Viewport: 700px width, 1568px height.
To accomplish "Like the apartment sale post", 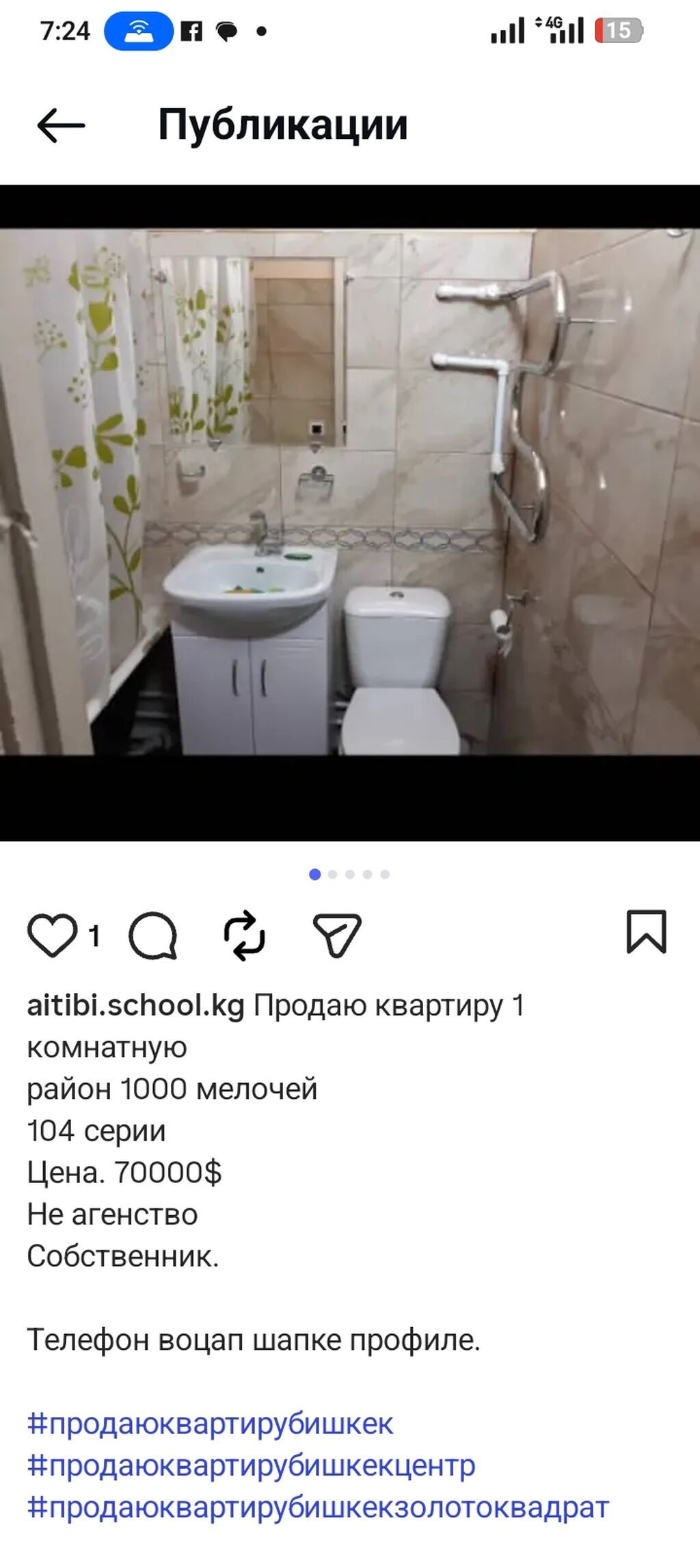I will pos(52,935).
